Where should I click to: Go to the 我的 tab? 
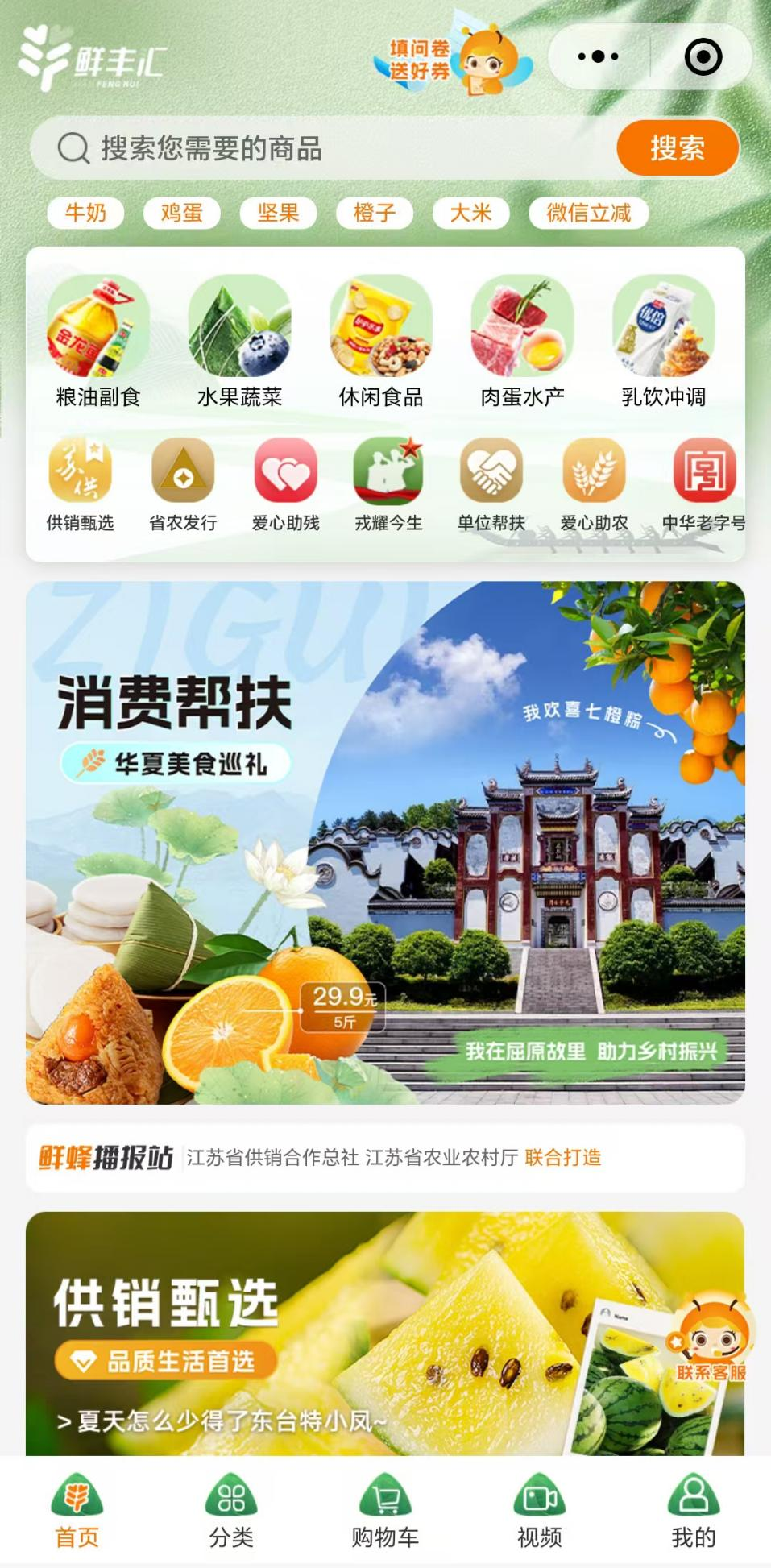click(x=693, y=1512)
